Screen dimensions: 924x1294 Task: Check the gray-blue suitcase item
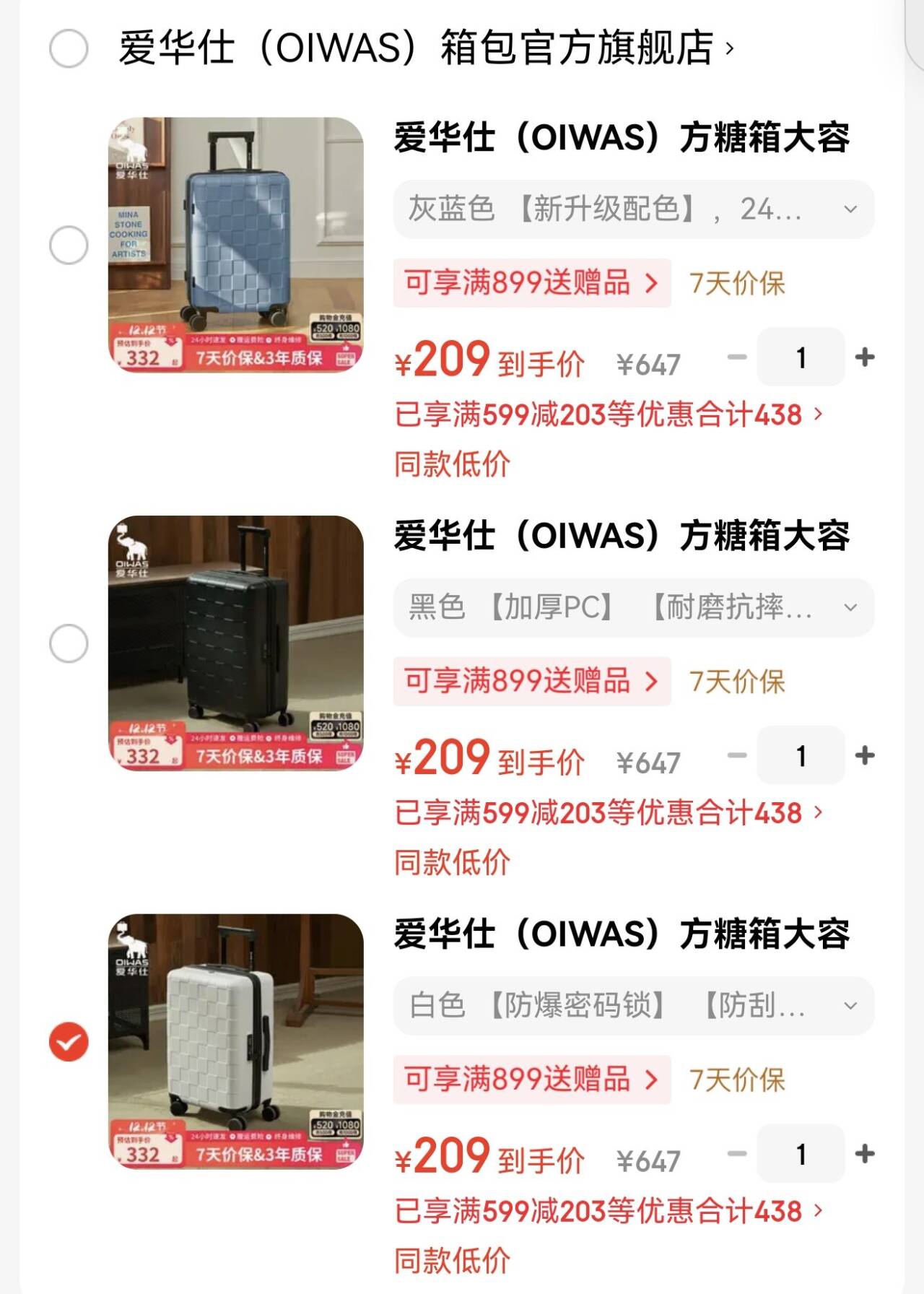pos(69,245)
